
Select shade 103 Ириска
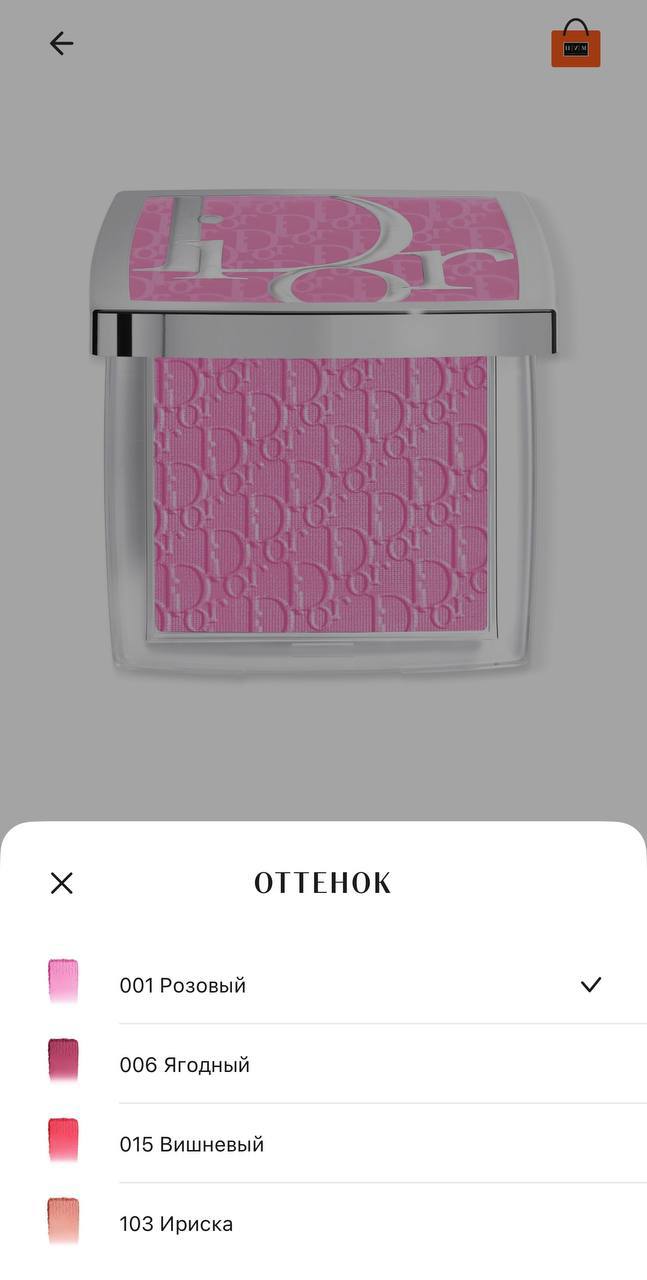coord(176,1224)
